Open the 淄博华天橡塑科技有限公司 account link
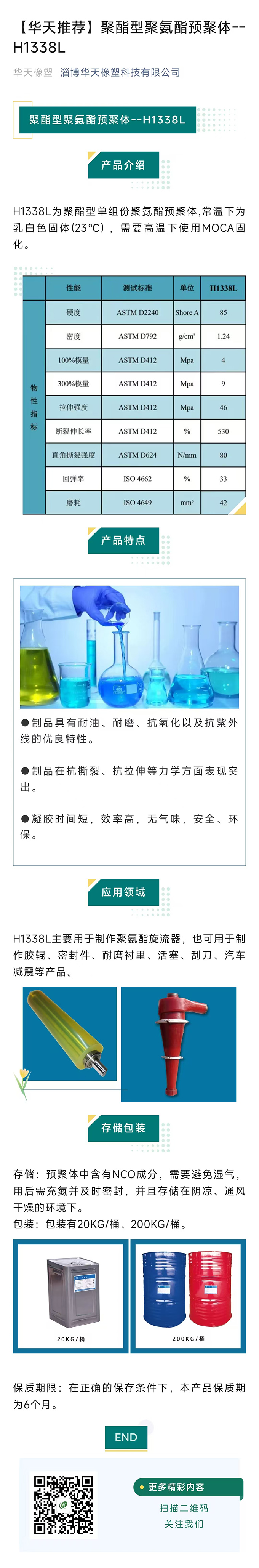The image size is (259, 1568). point(120,72)
